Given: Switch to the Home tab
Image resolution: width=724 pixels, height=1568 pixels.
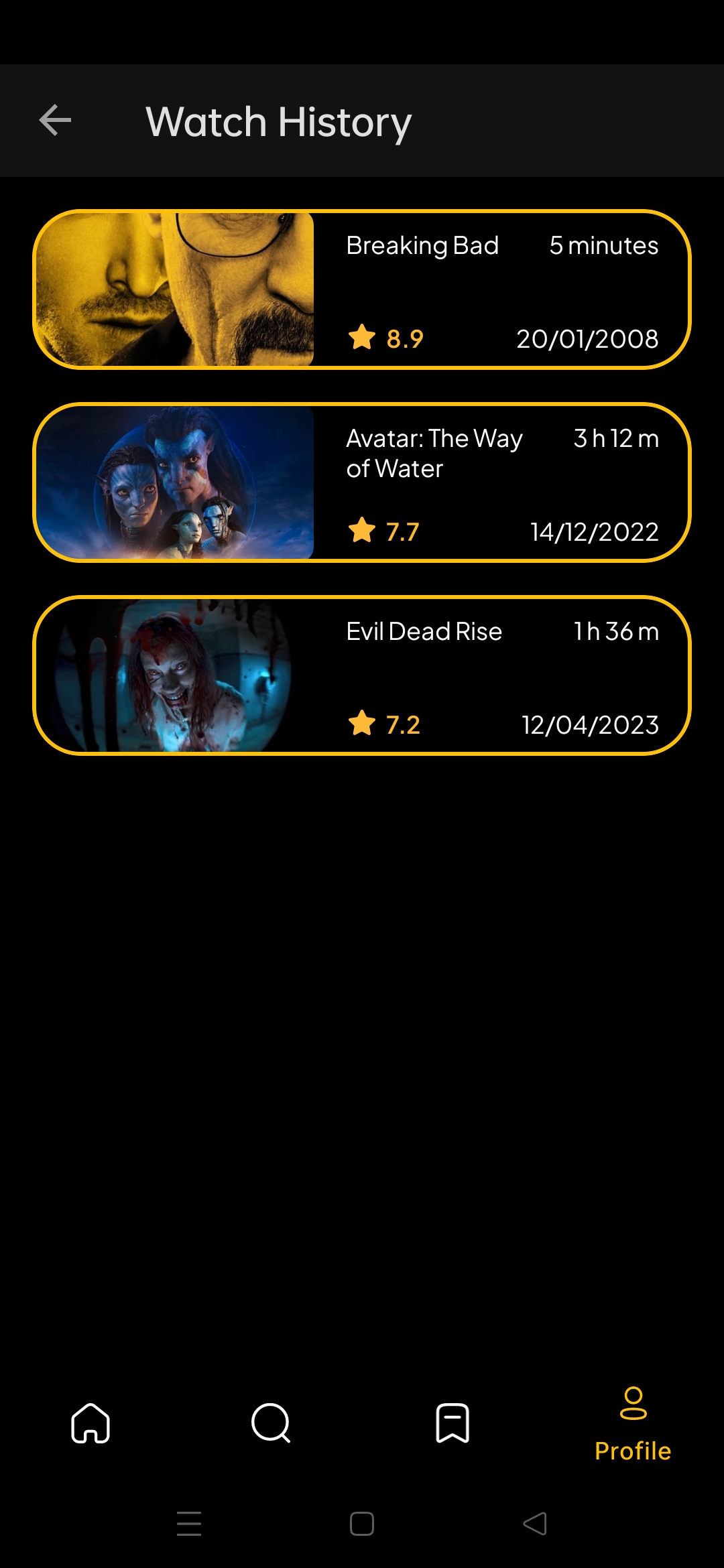Looking at the screenshot, I should point(90,1423).
